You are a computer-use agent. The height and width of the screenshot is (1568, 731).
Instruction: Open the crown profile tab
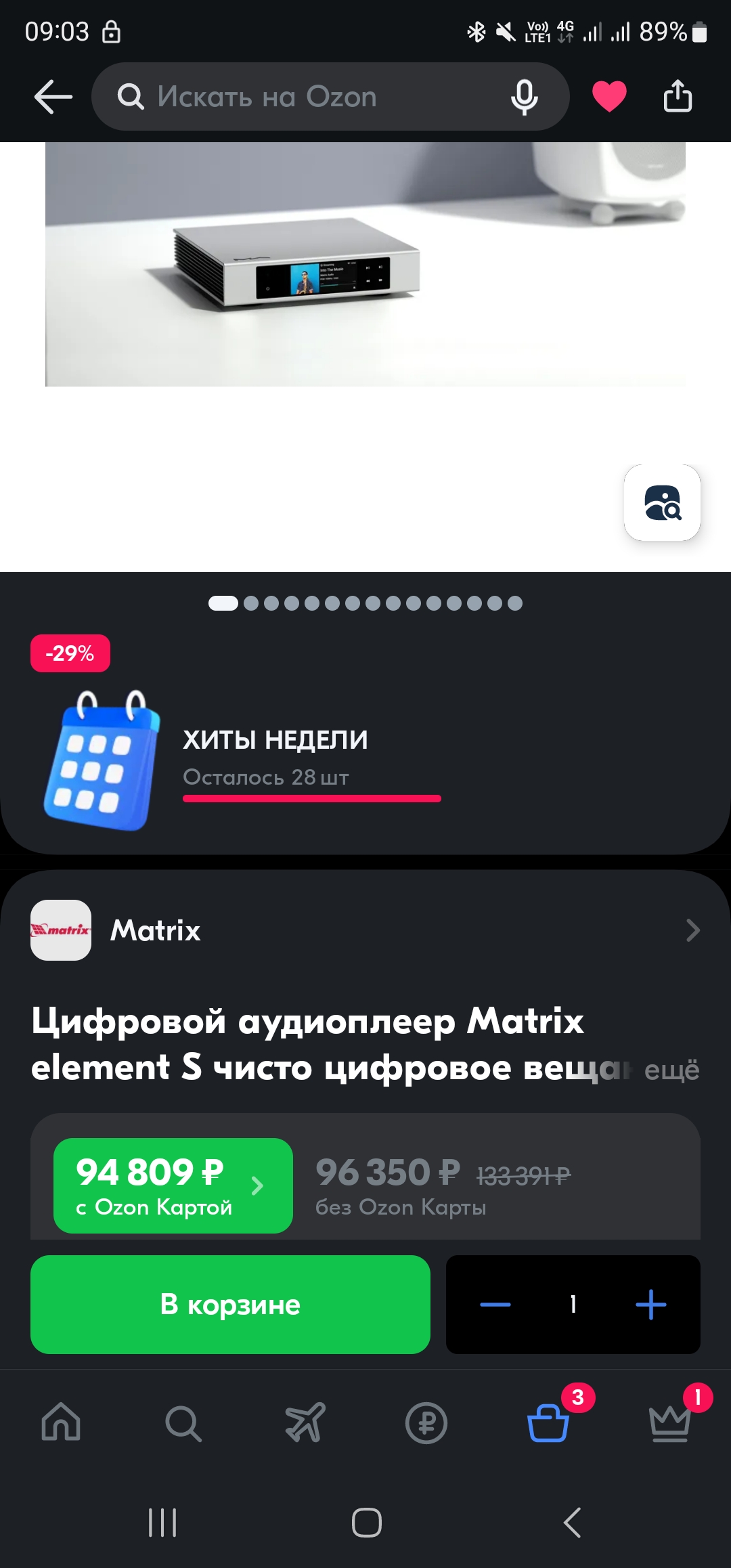(670, 1422)
